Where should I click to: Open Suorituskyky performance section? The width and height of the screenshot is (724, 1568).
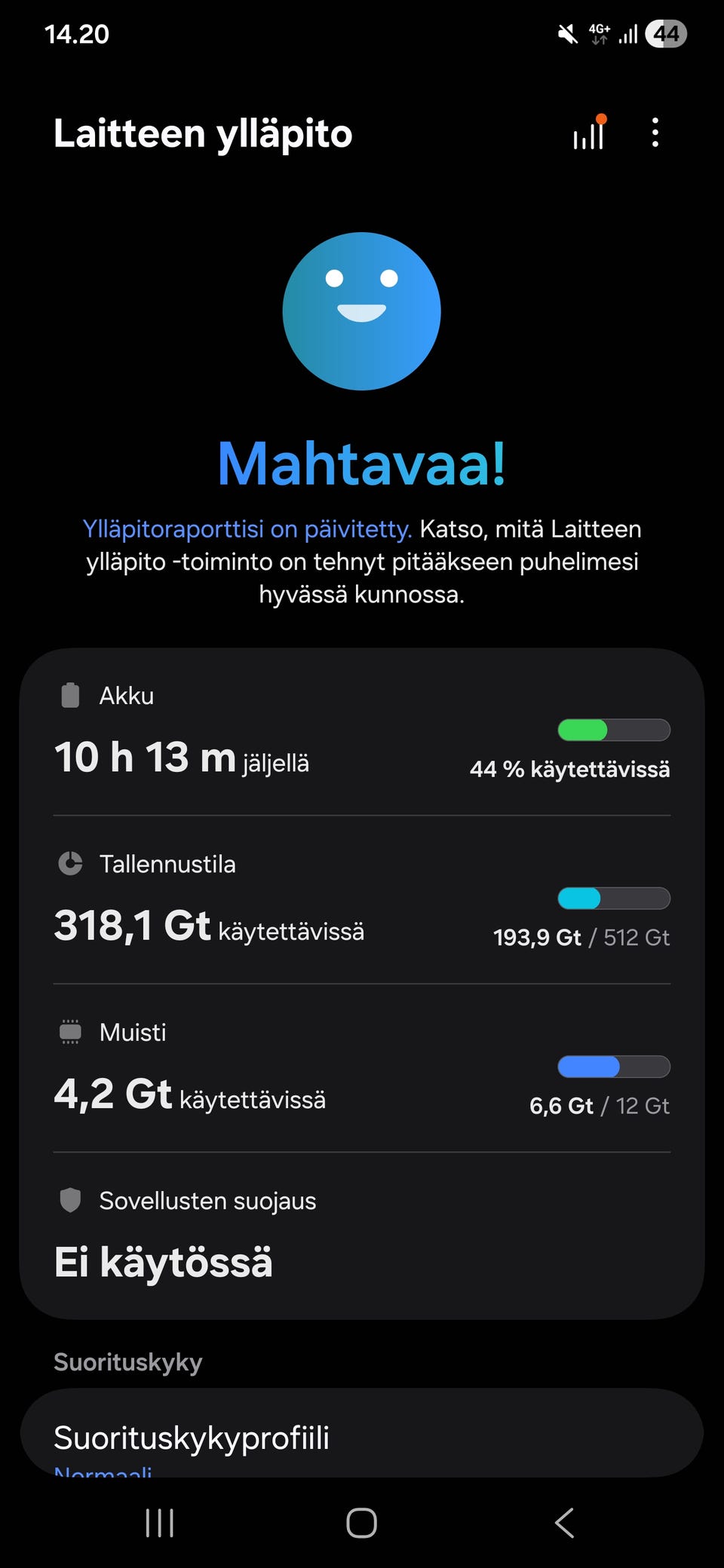(127, 1361)
